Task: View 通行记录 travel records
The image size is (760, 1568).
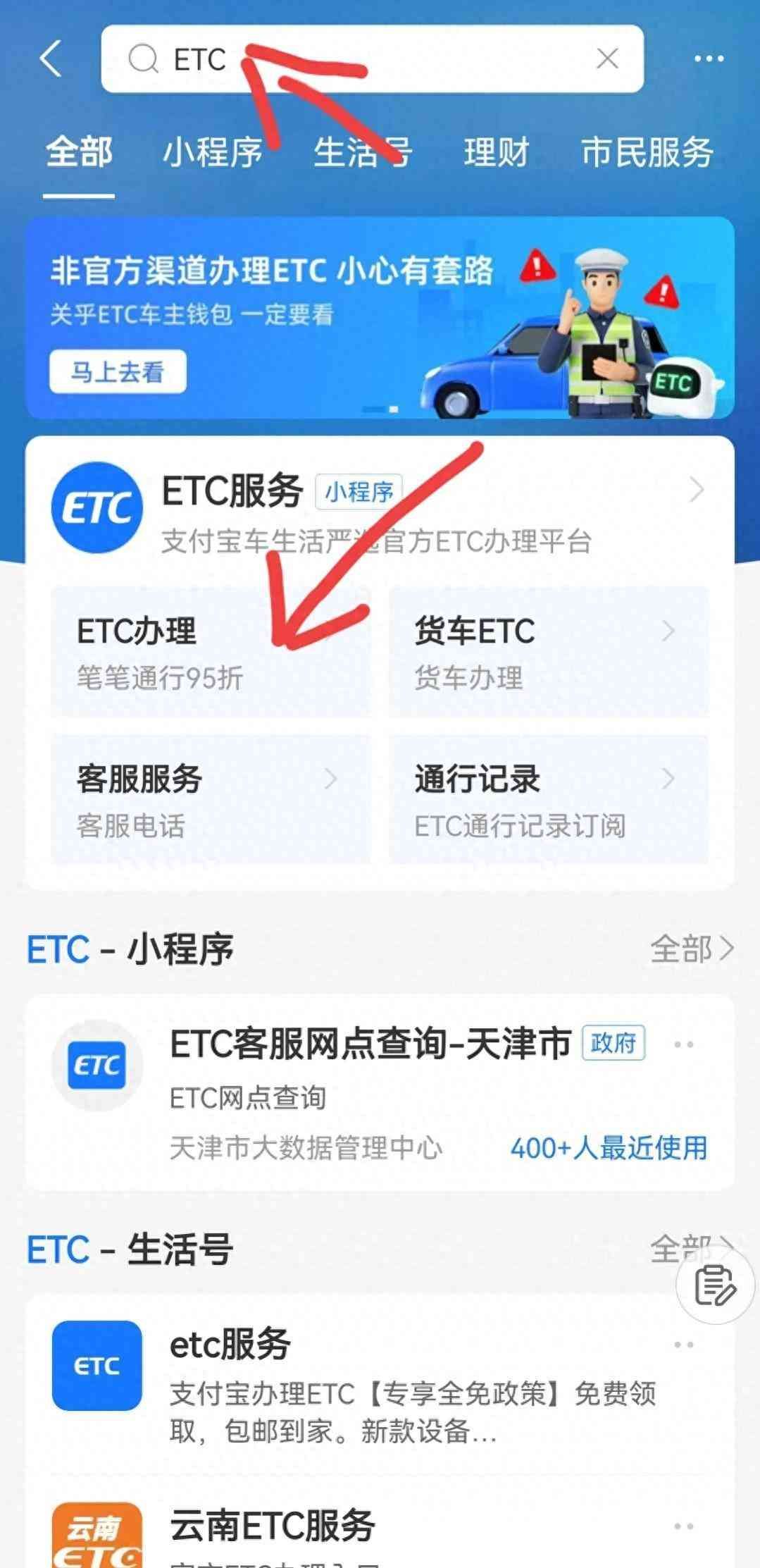Action: tap(548, 800)
